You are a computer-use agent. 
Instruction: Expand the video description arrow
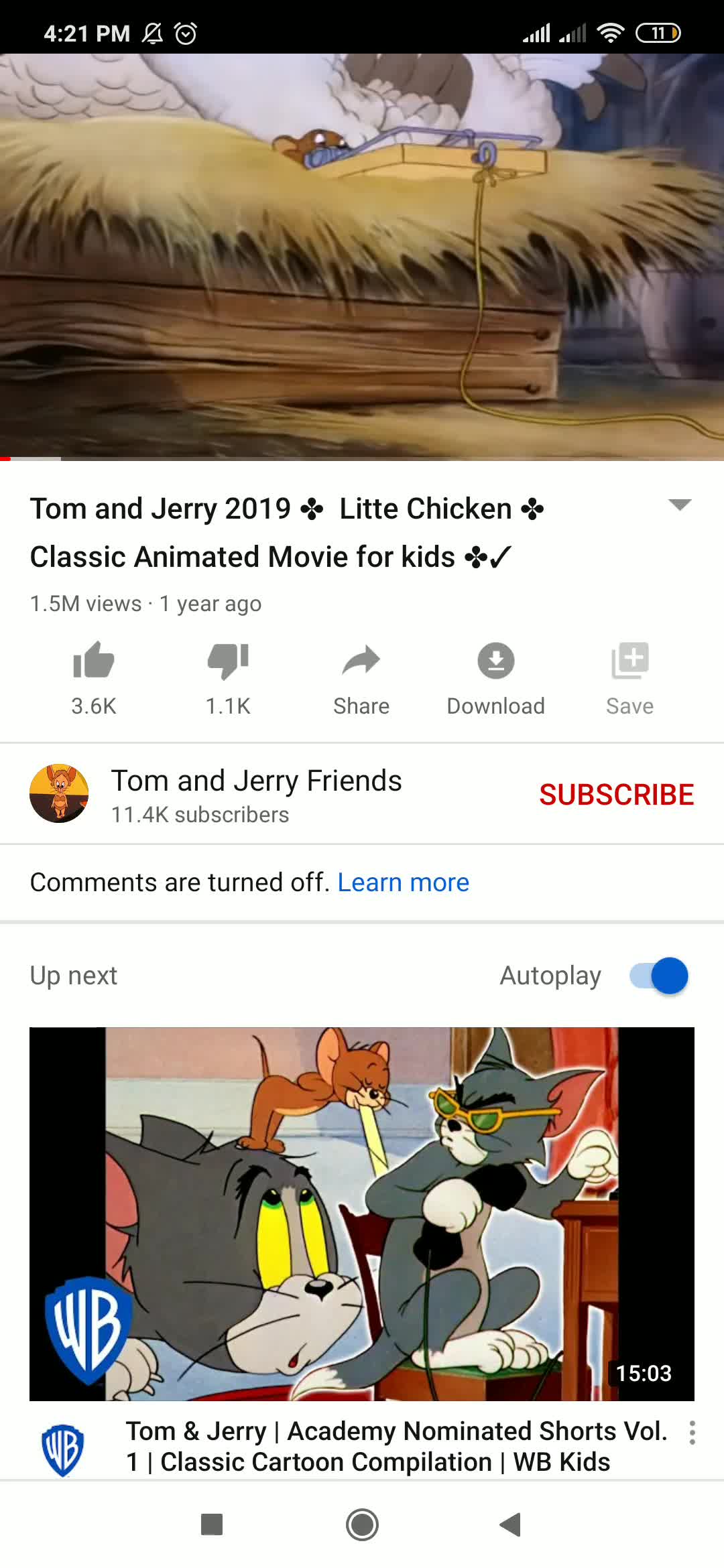point(680,505)
